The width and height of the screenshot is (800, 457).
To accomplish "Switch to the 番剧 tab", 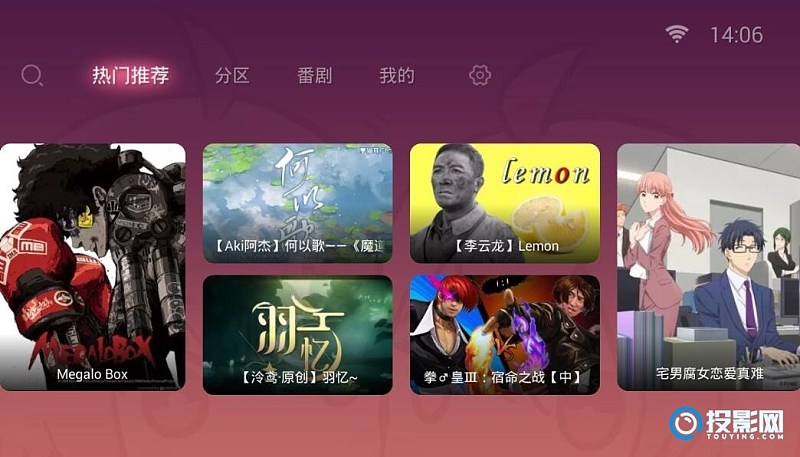I will click(314, 76).
